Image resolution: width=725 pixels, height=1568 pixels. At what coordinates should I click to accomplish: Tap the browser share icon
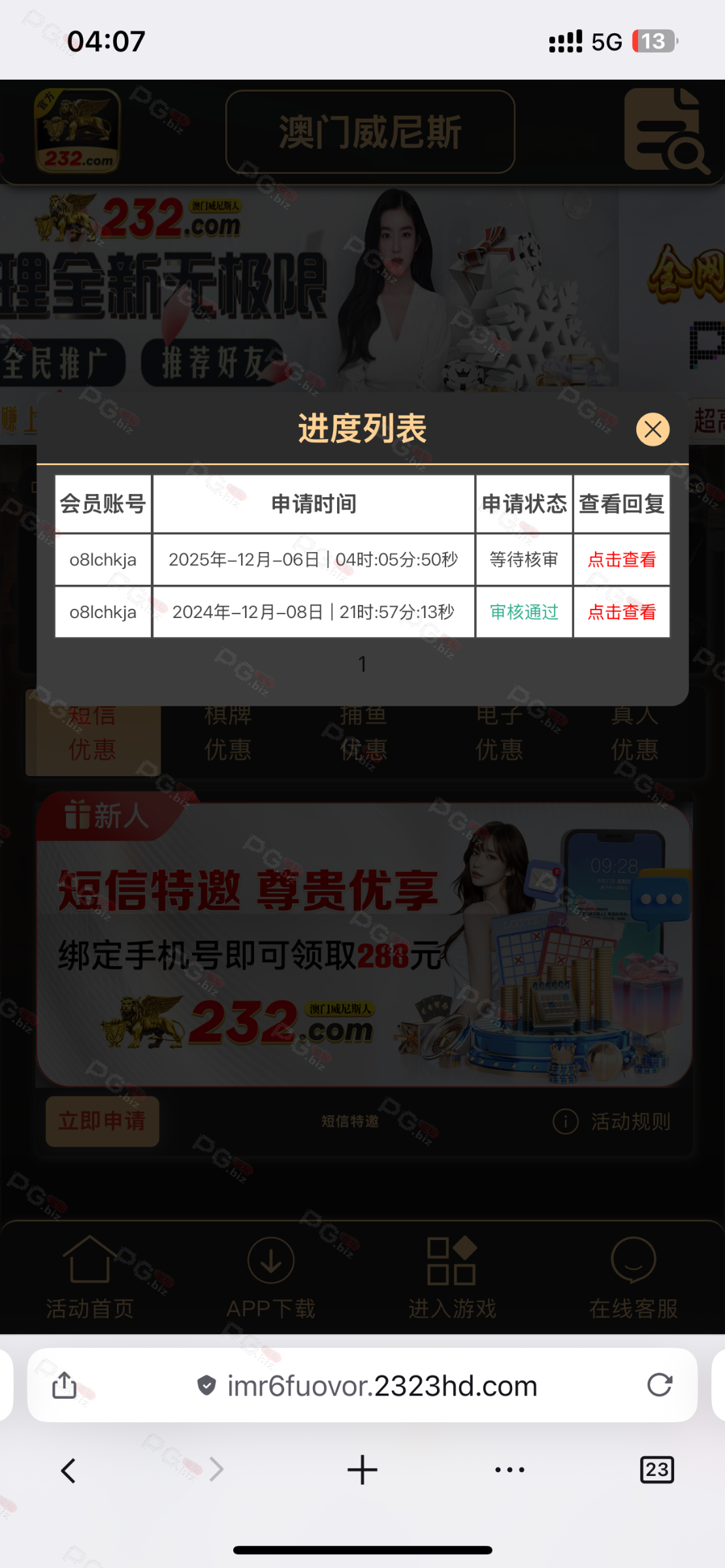pos(65,1384)
